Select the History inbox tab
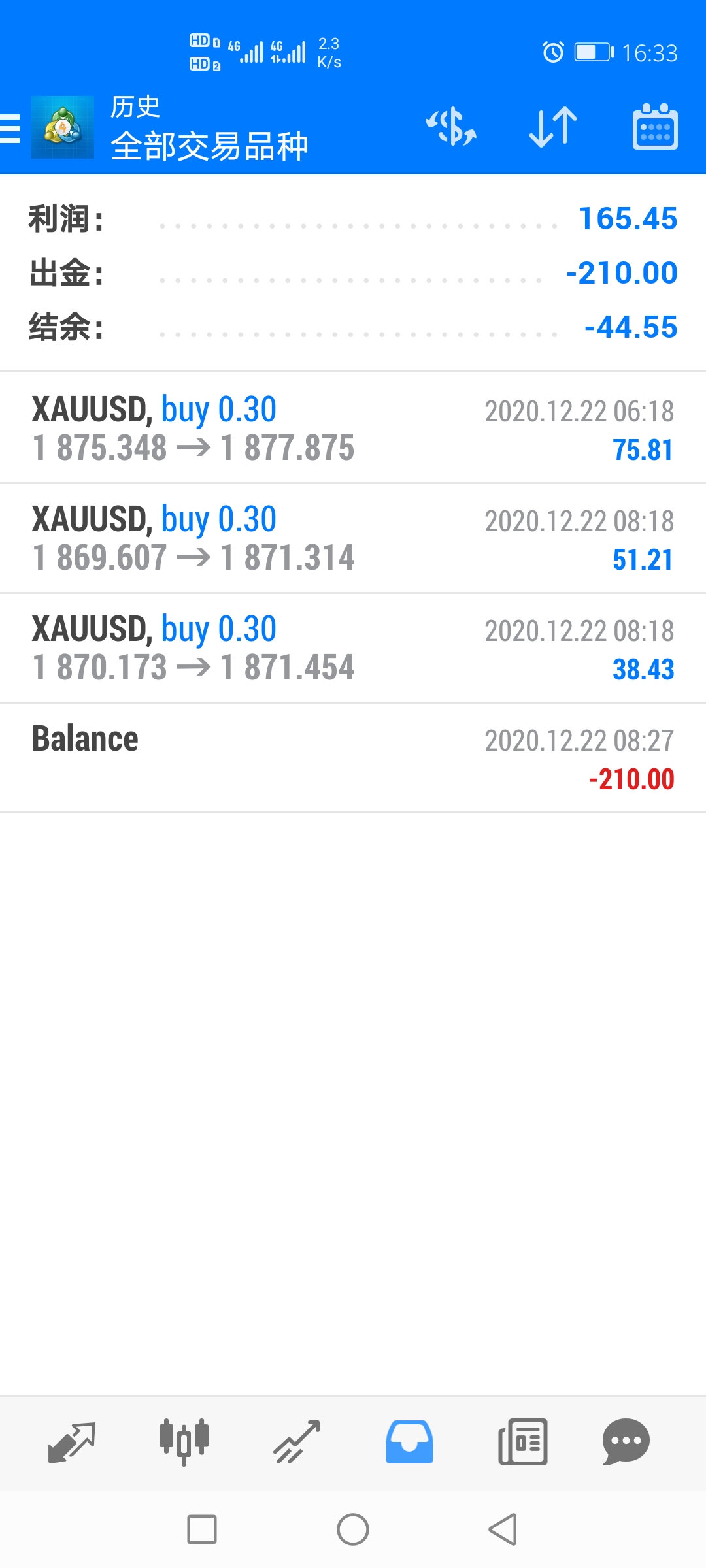Screen dimensions: 706x1568 [409, 1442]
